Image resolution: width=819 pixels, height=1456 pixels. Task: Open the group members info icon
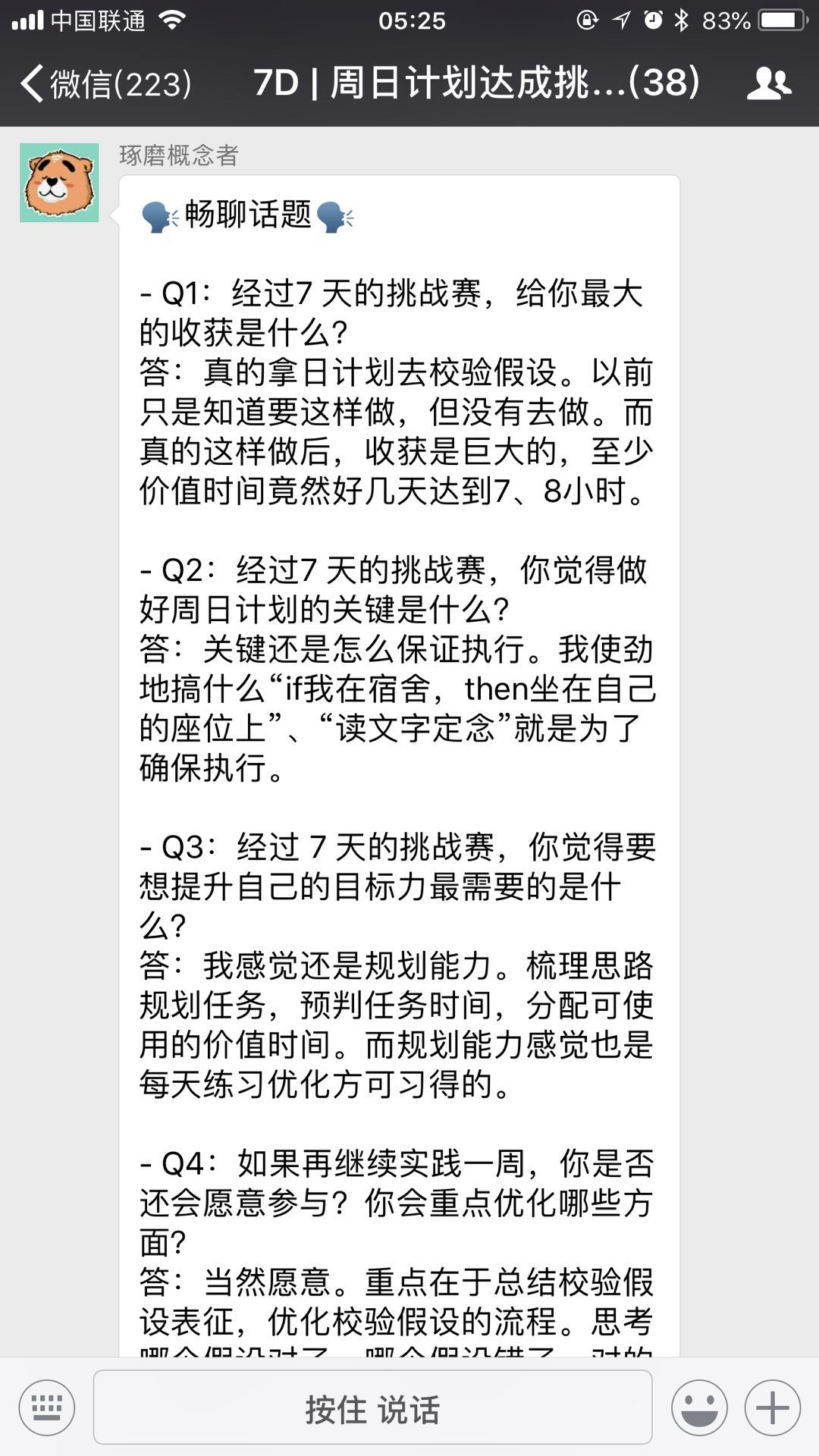769,83
